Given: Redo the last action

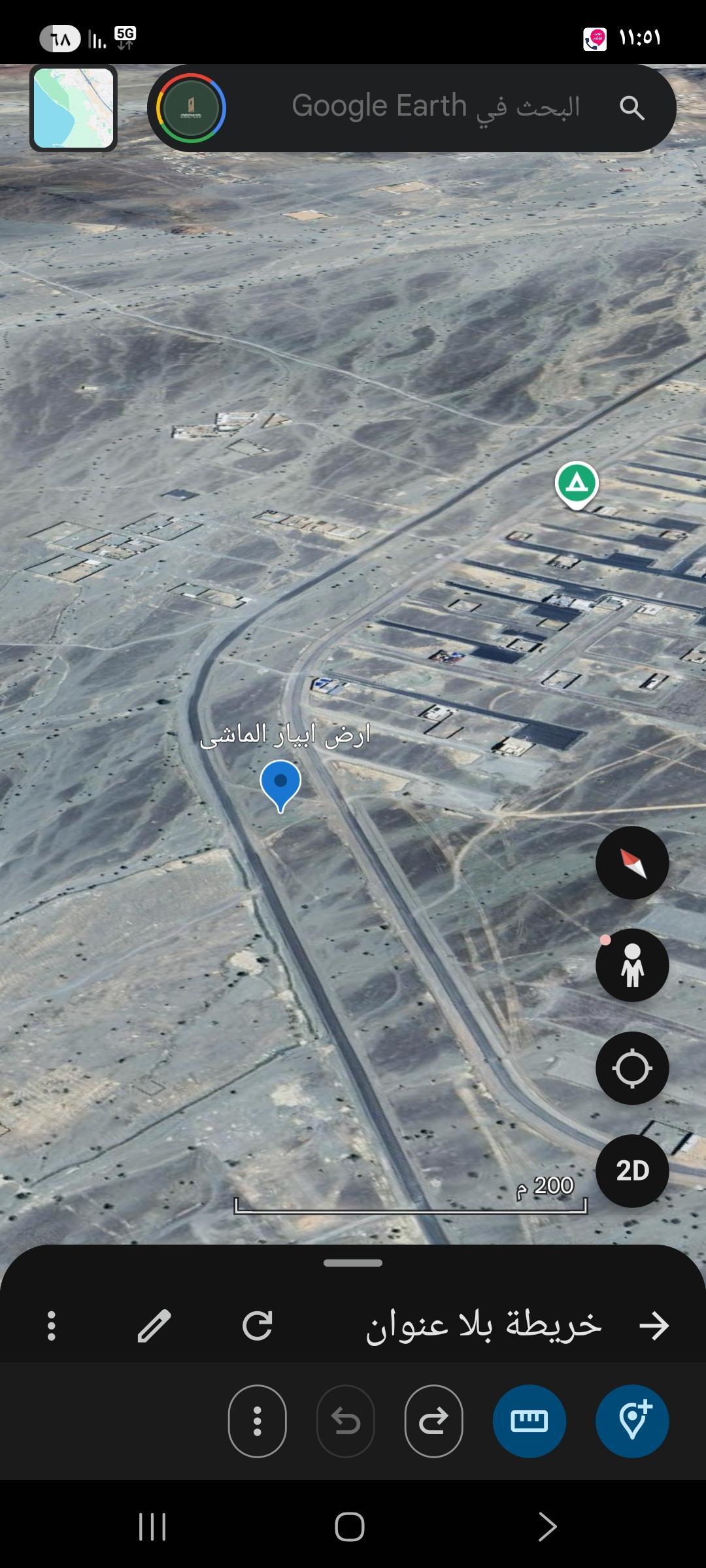Looking at the screenshot, I should pos(433,1421).
